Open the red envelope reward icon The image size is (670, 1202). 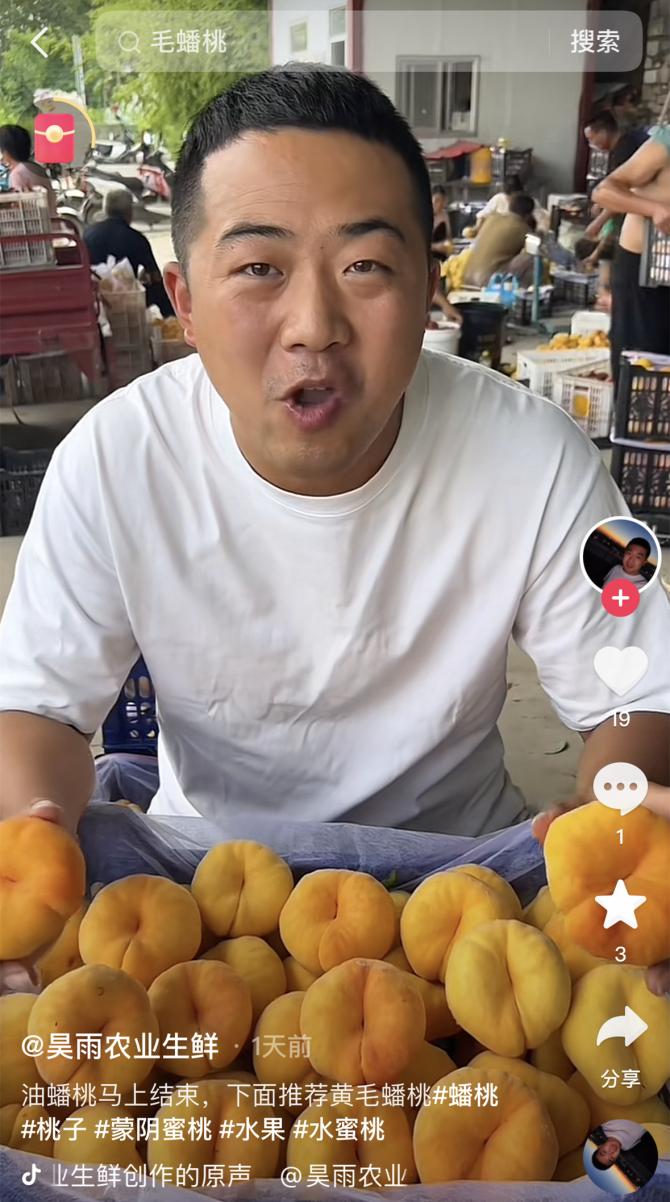[55, 136]
